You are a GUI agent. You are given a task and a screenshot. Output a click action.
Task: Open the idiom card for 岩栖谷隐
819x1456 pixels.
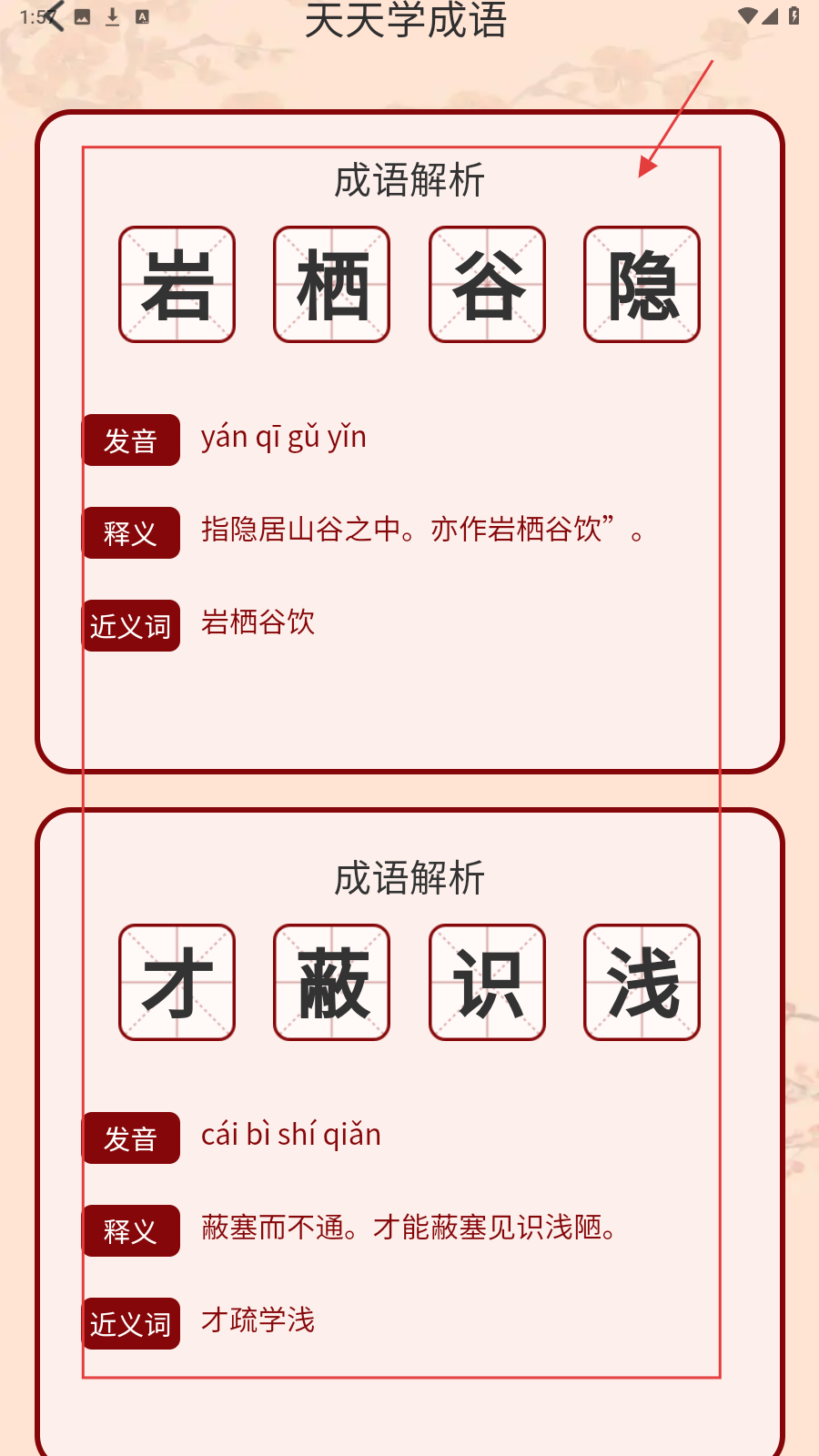[x=409, y=441]
